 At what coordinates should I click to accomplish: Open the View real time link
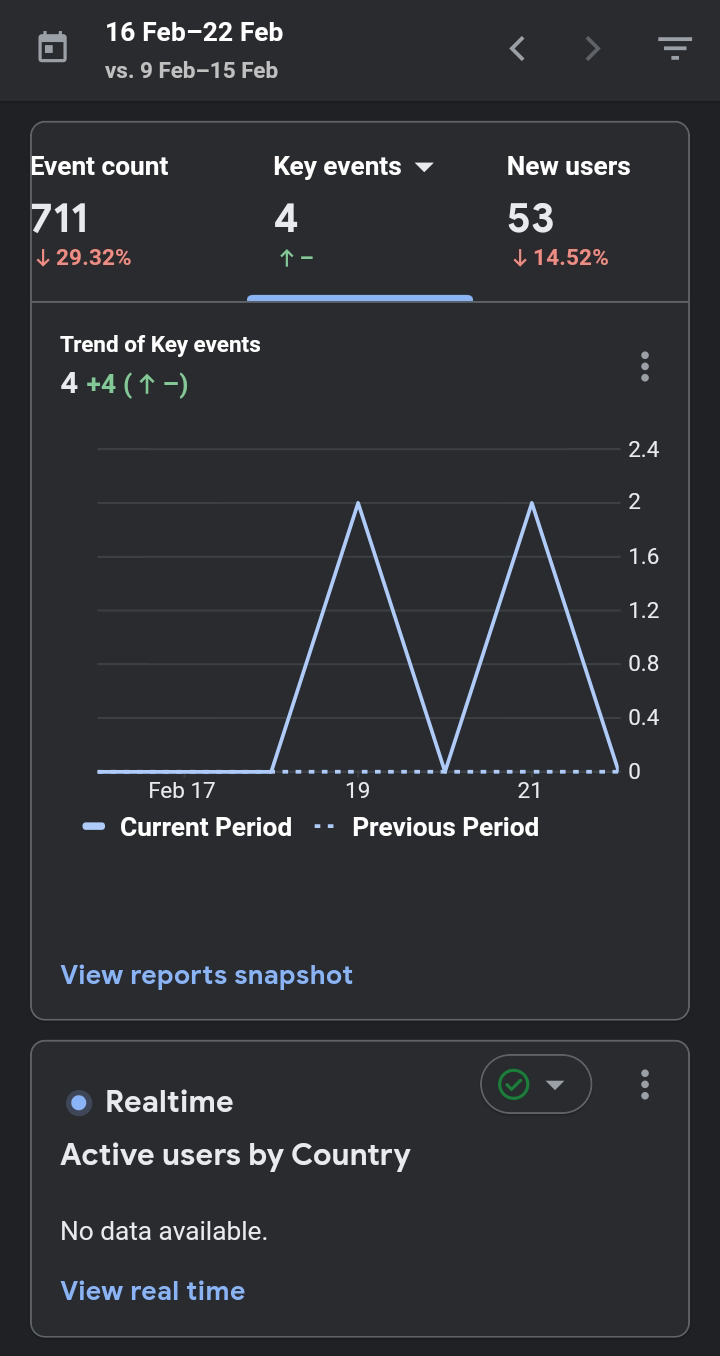(153, 1290)
